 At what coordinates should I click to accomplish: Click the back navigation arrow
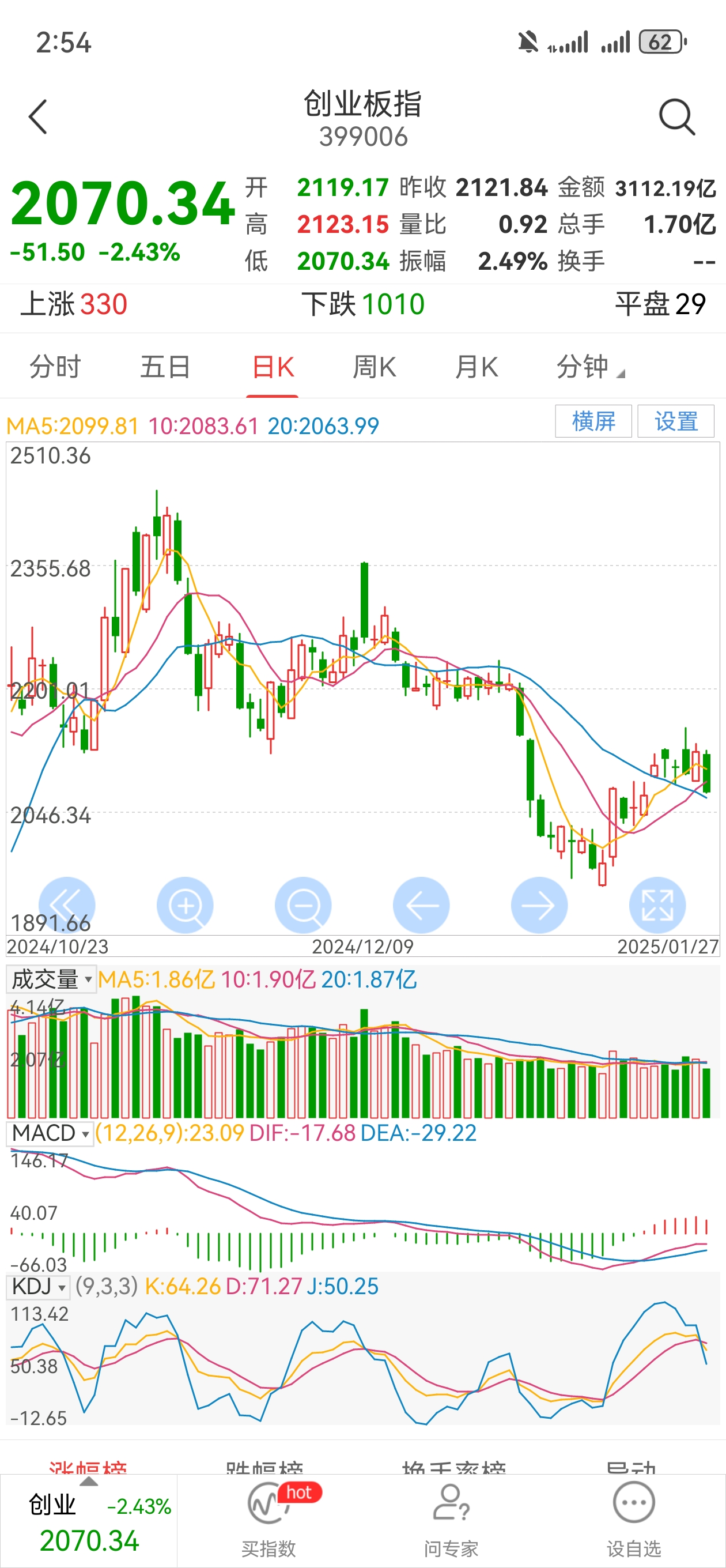[x=37, y=117]
